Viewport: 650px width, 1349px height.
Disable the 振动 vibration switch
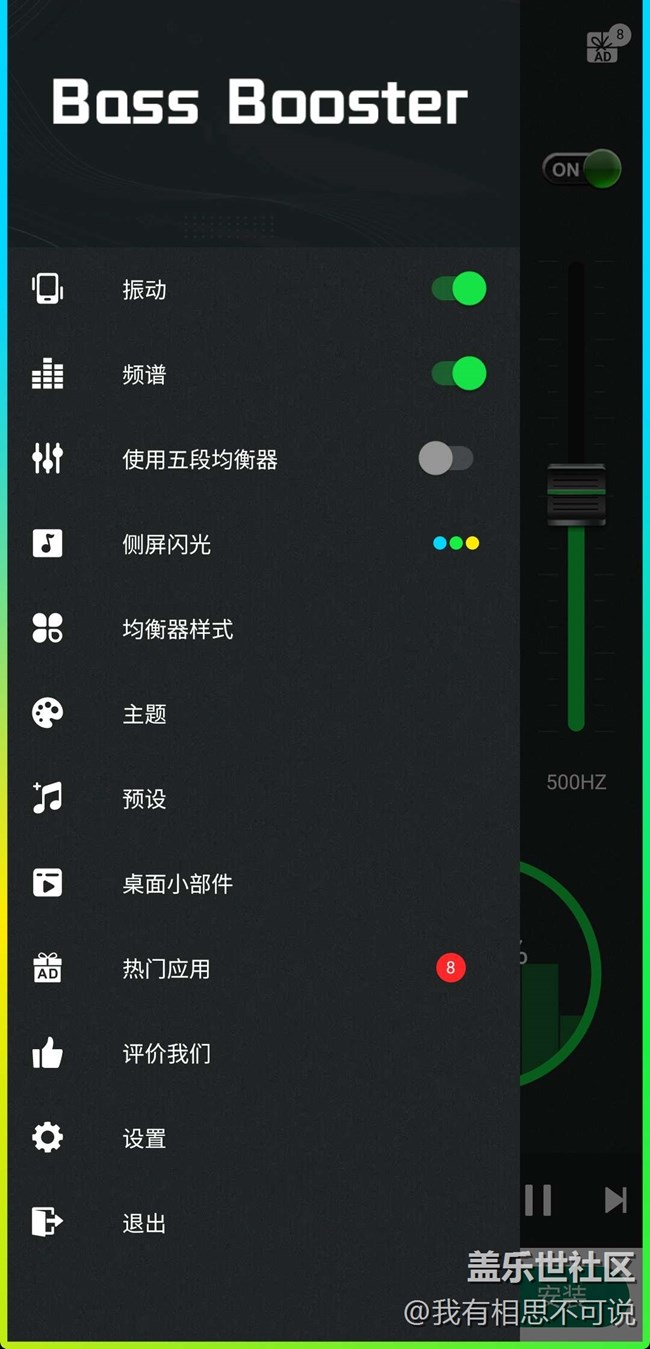pyautogui.click(x=459, y=289)
